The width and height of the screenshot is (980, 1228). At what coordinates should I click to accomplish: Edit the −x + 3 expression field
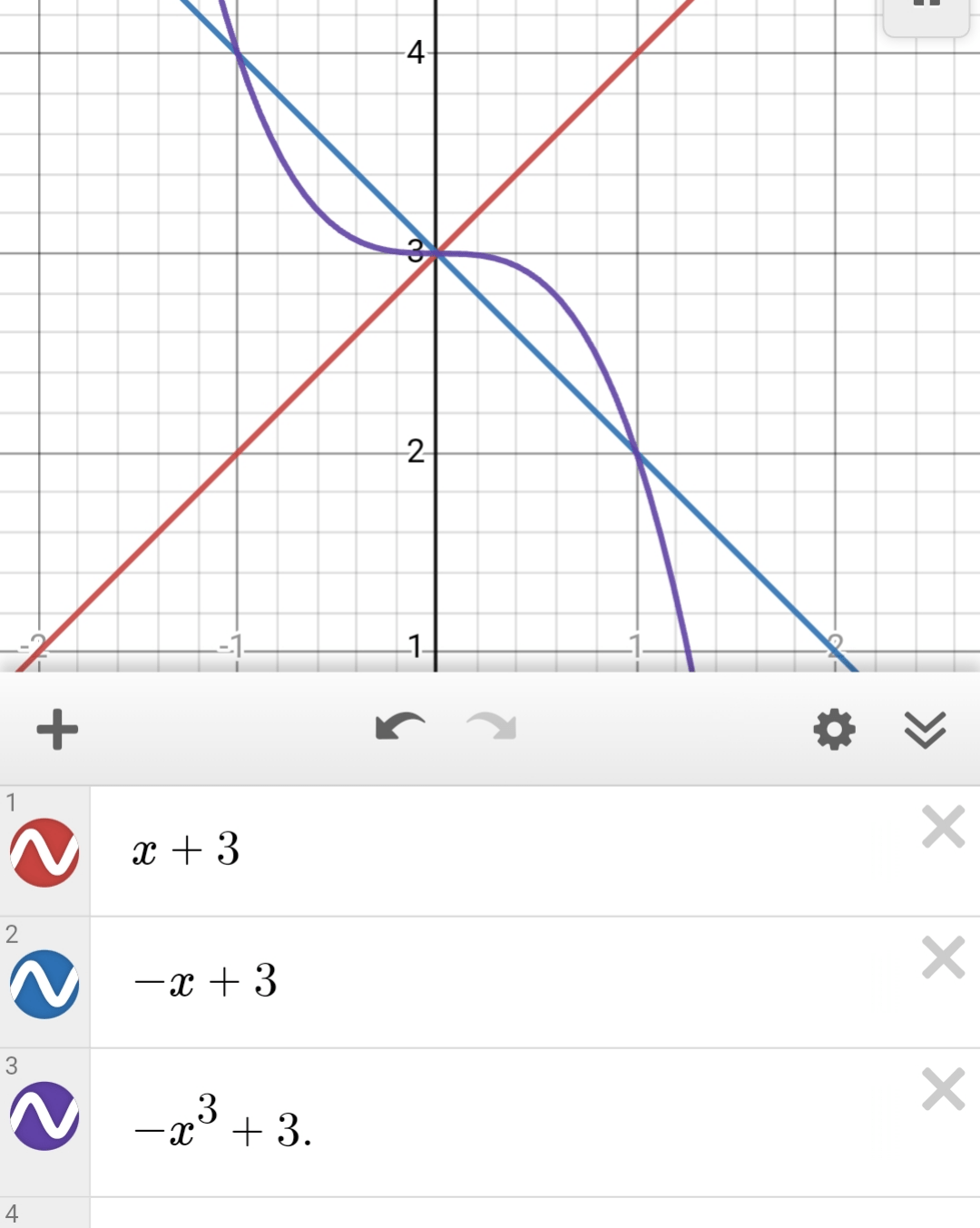(x=499, y=982)
